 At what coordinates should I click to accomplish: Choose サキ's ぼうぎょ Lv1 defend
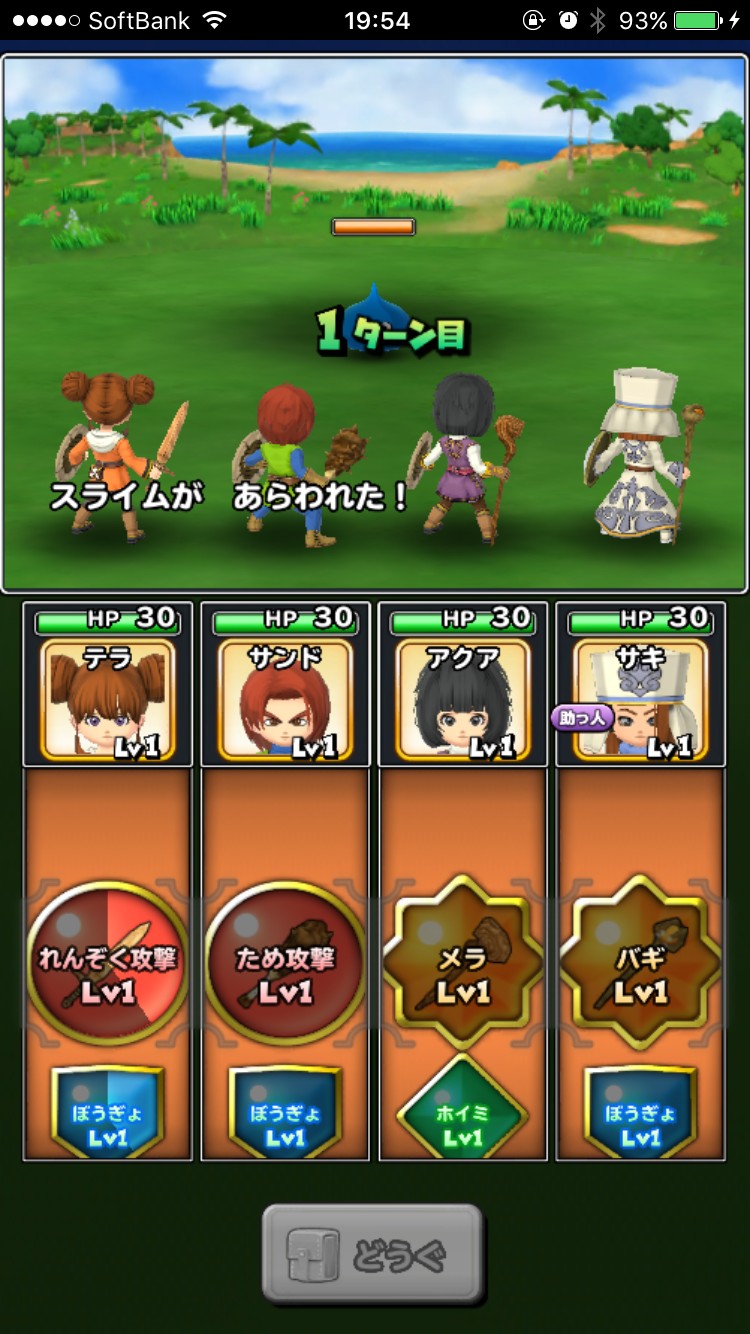[641, 1109]
